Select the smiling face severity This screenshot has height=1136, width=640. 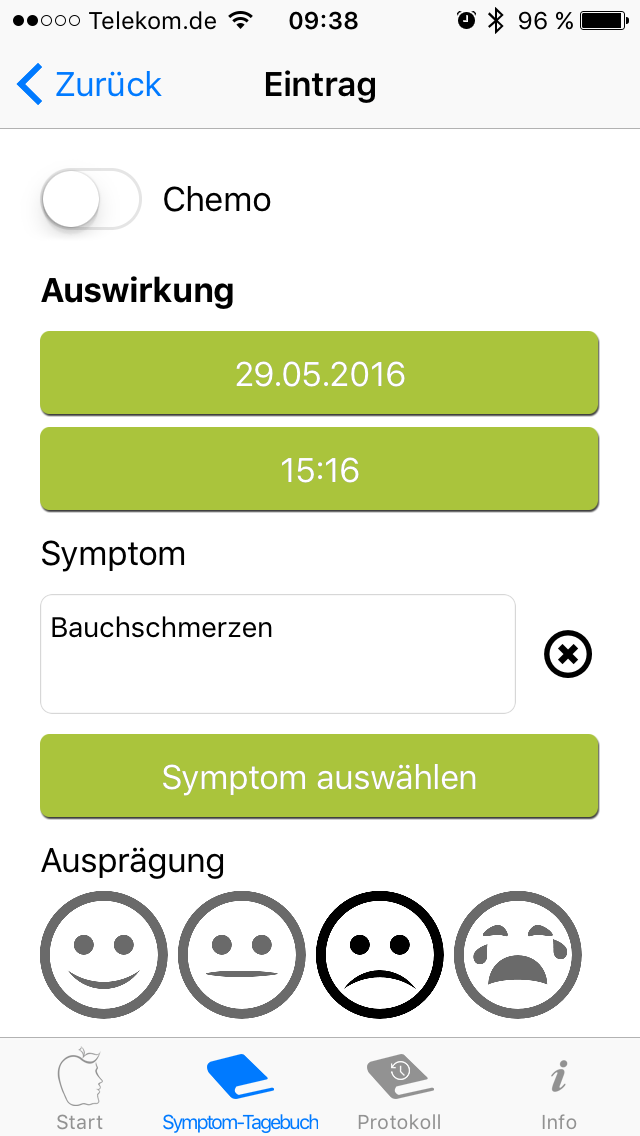pos(104,955)
